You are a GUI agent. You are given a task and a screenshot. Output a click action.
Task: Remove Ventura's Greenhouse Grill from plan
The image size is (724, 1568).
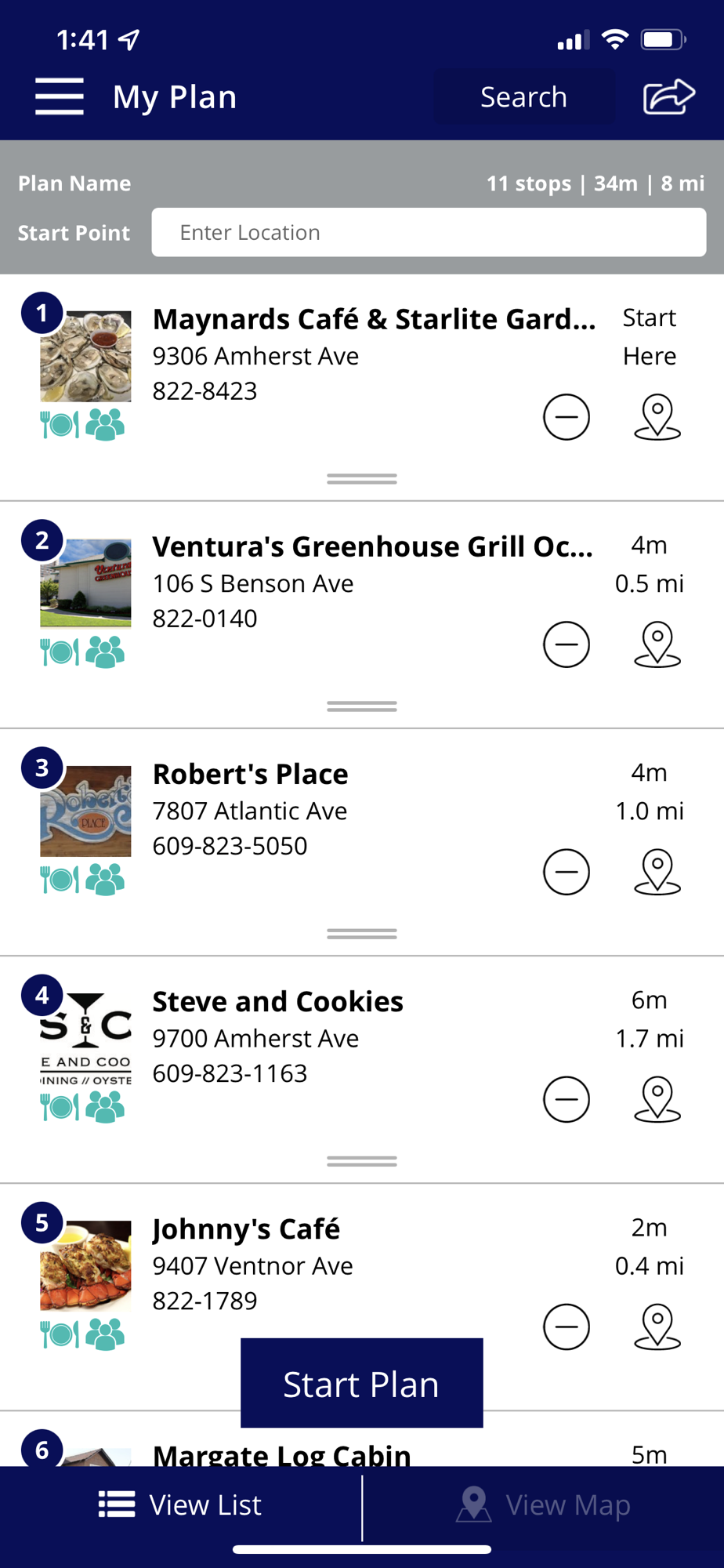(566, 644)
